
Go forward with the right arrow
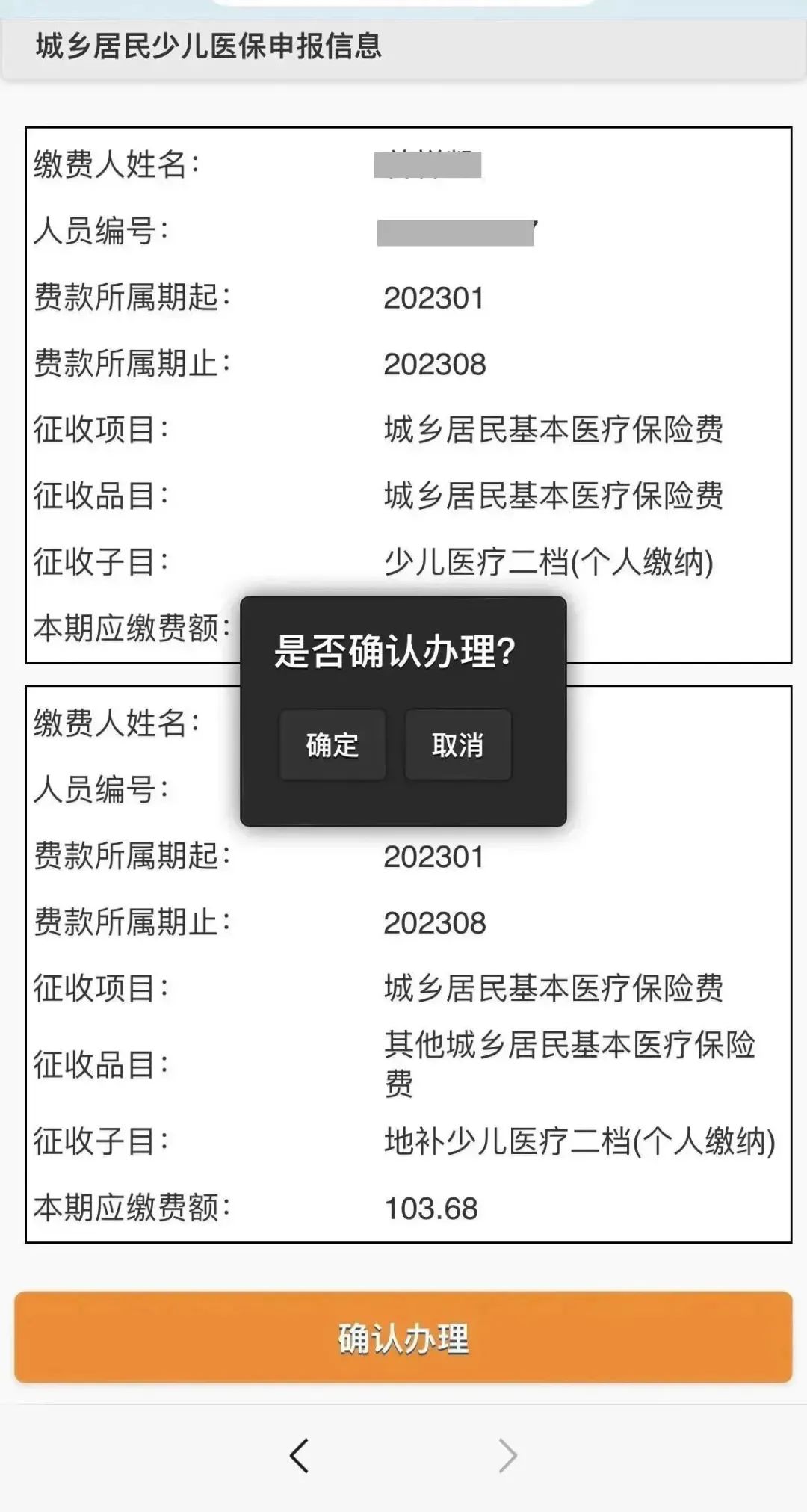(507, 1455)
